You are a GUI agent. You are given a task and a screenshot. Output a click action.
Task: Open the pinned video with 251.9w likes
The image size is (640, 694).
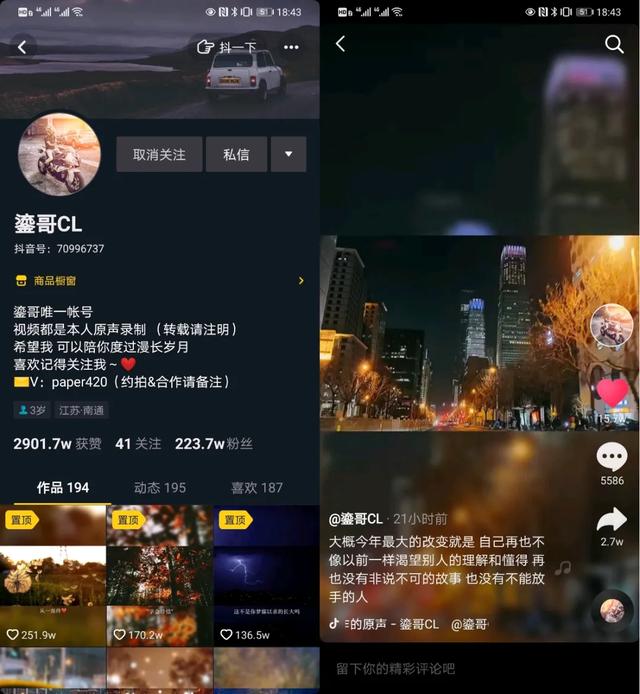click(53, 575)
